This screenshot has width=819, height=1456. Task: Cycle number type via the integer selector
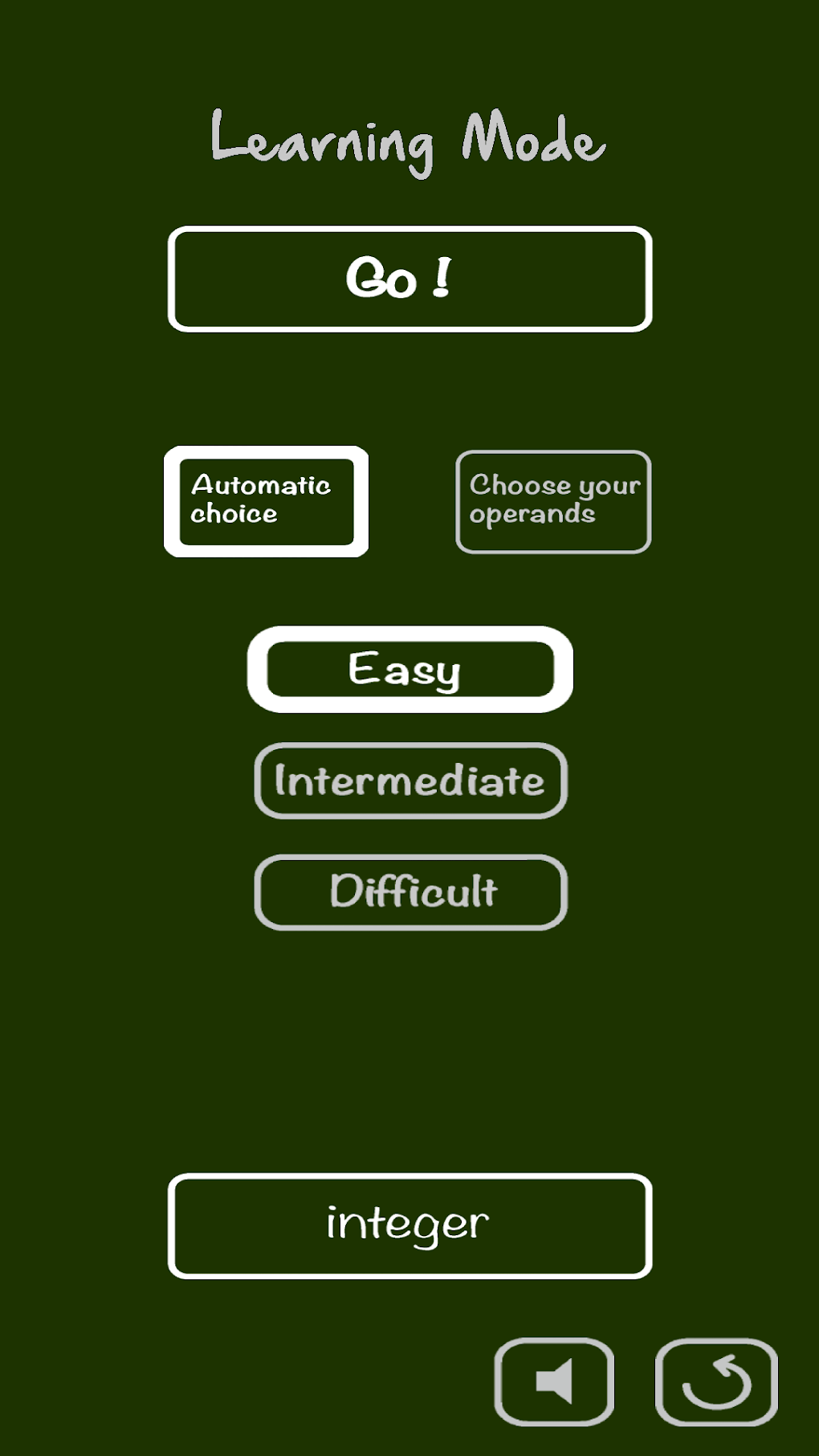(409, 1223)
